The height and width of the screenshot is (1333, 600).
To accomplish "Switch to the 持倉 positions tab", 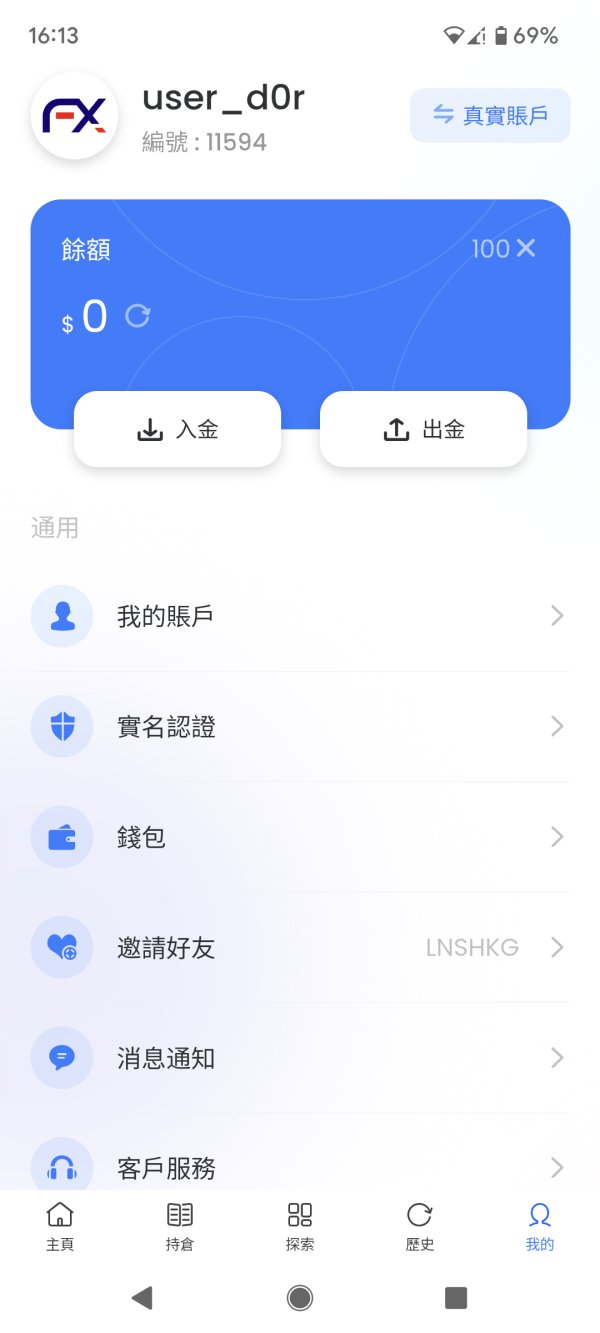I will point(180,1227).
